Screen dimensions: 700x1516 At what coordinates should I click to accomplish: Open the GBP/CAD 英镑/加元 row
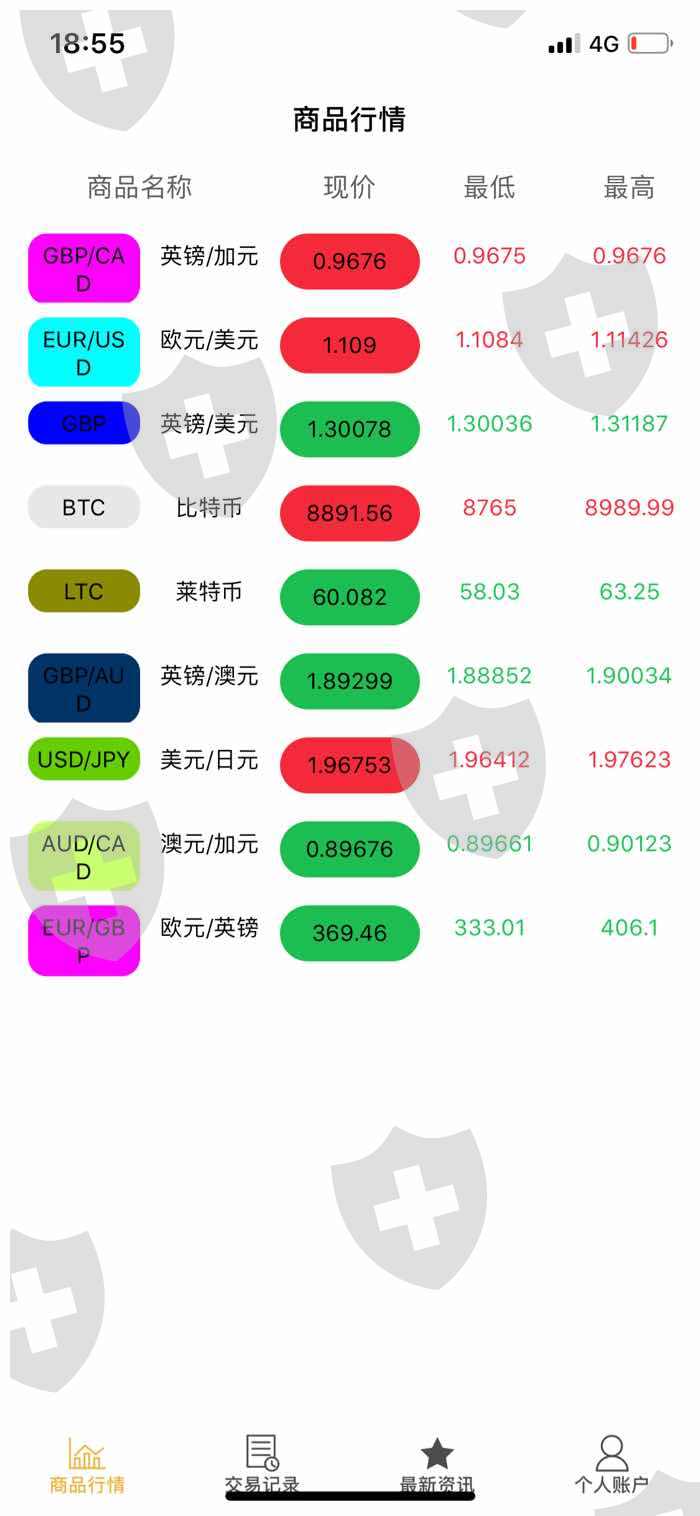point(209,258)
